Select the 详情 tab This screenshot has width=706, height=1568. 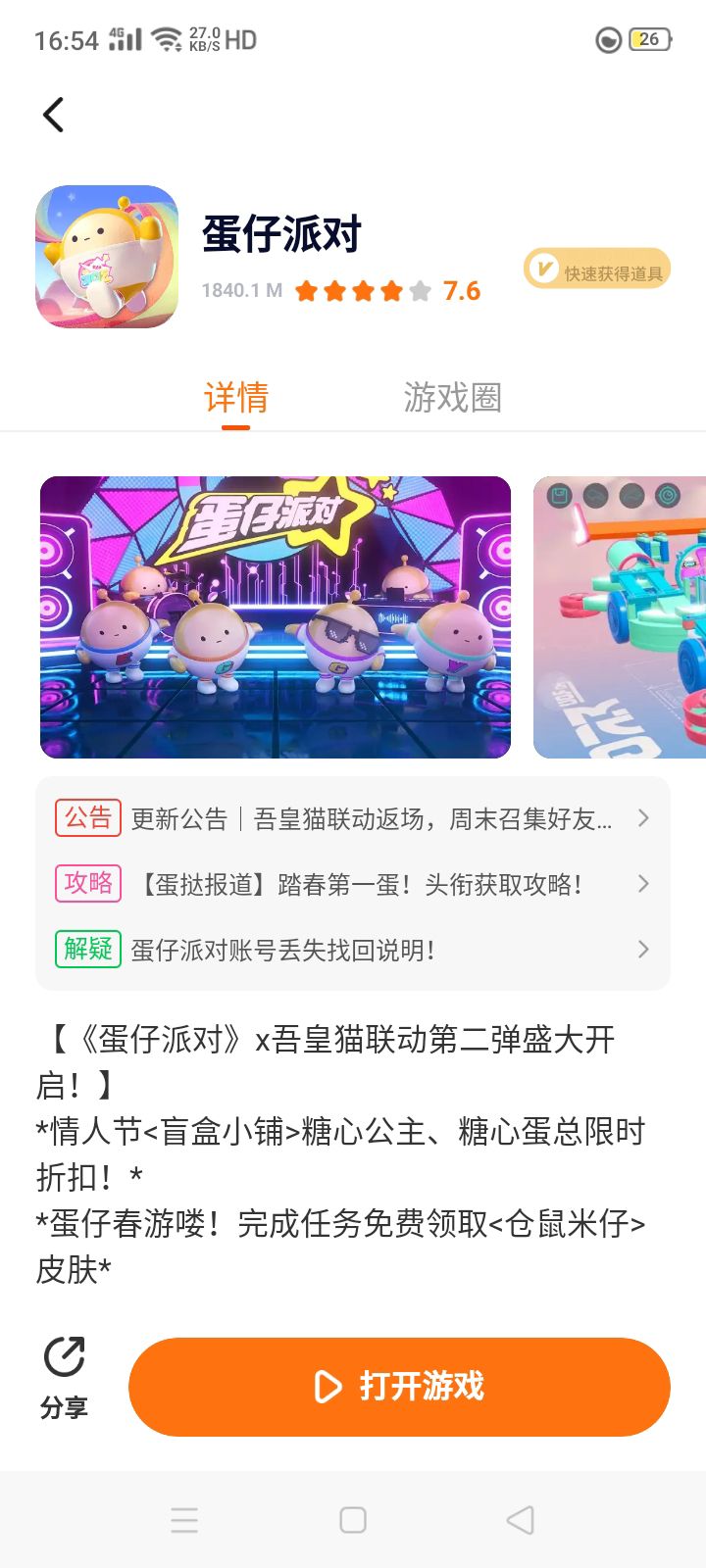[x=236, y=398]
